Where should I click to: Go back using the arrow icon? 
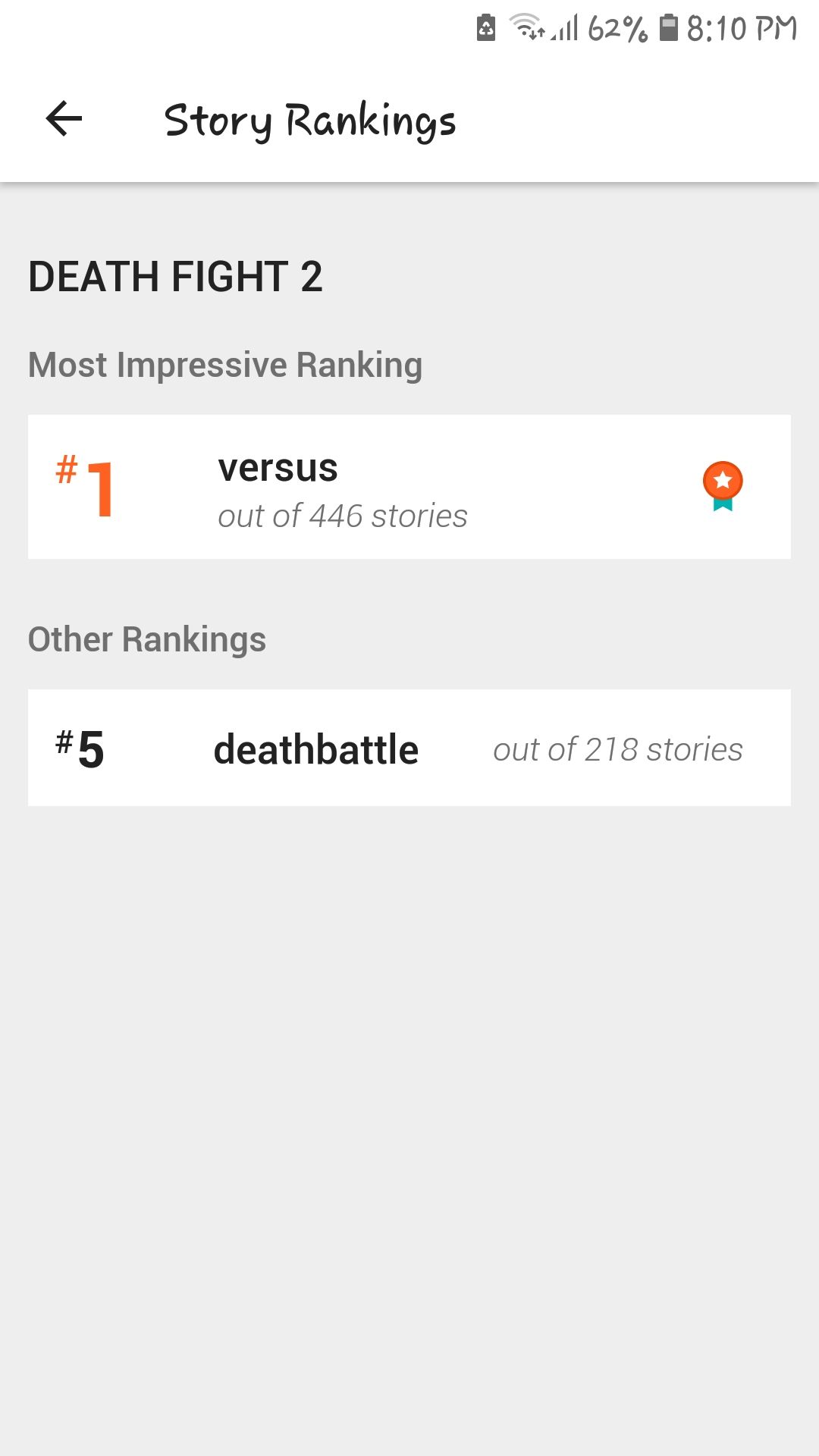64,119
